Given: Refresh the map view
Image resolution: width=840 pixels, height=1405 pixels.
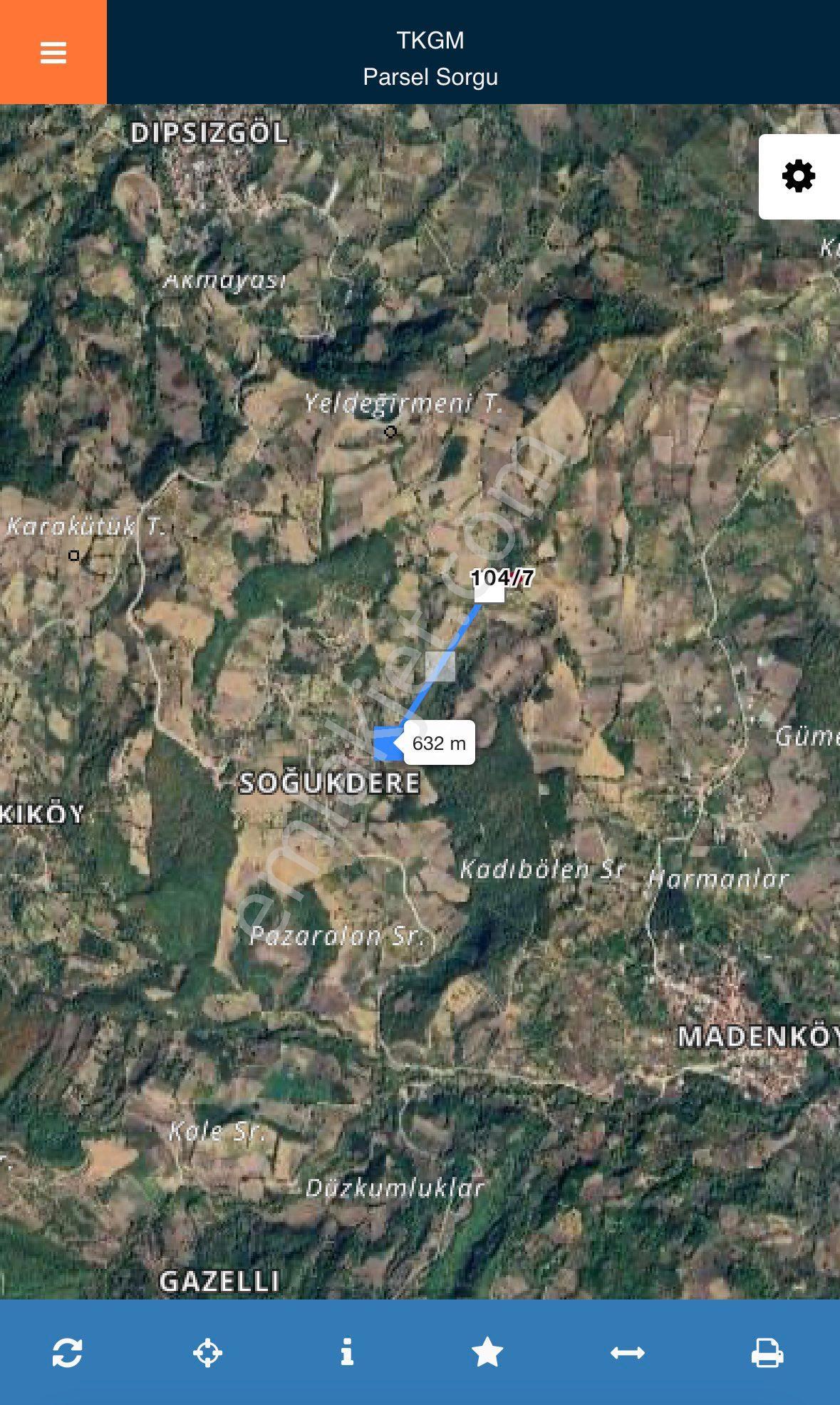Looking at the screenshot, I should click(x=67, y=1352).
